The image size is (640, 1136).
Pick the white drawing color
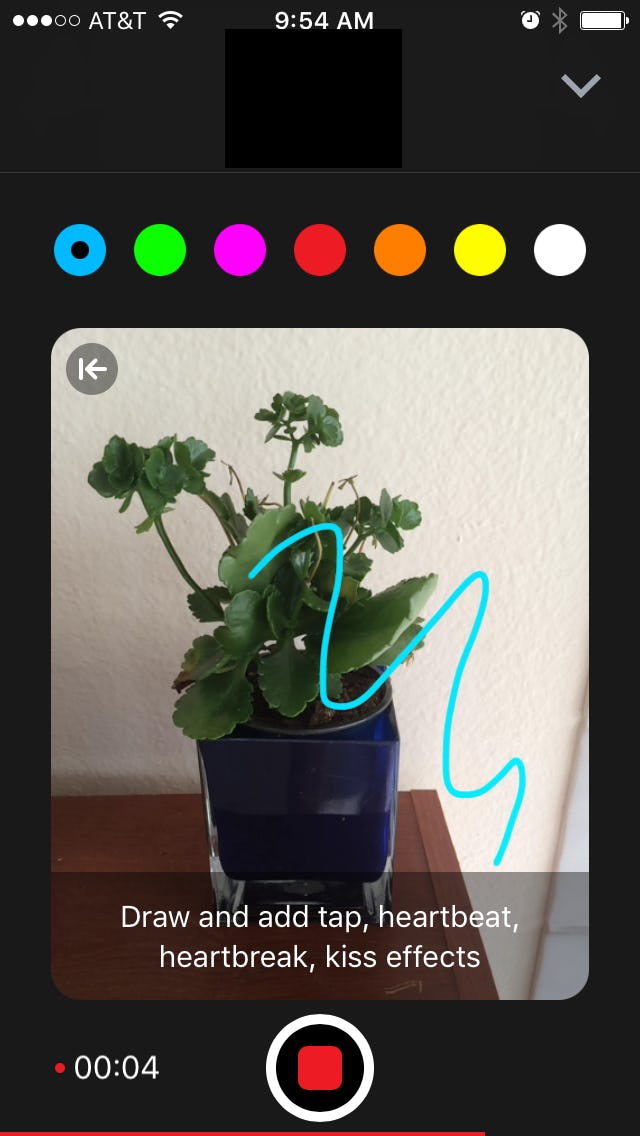(x=560, y=250)
